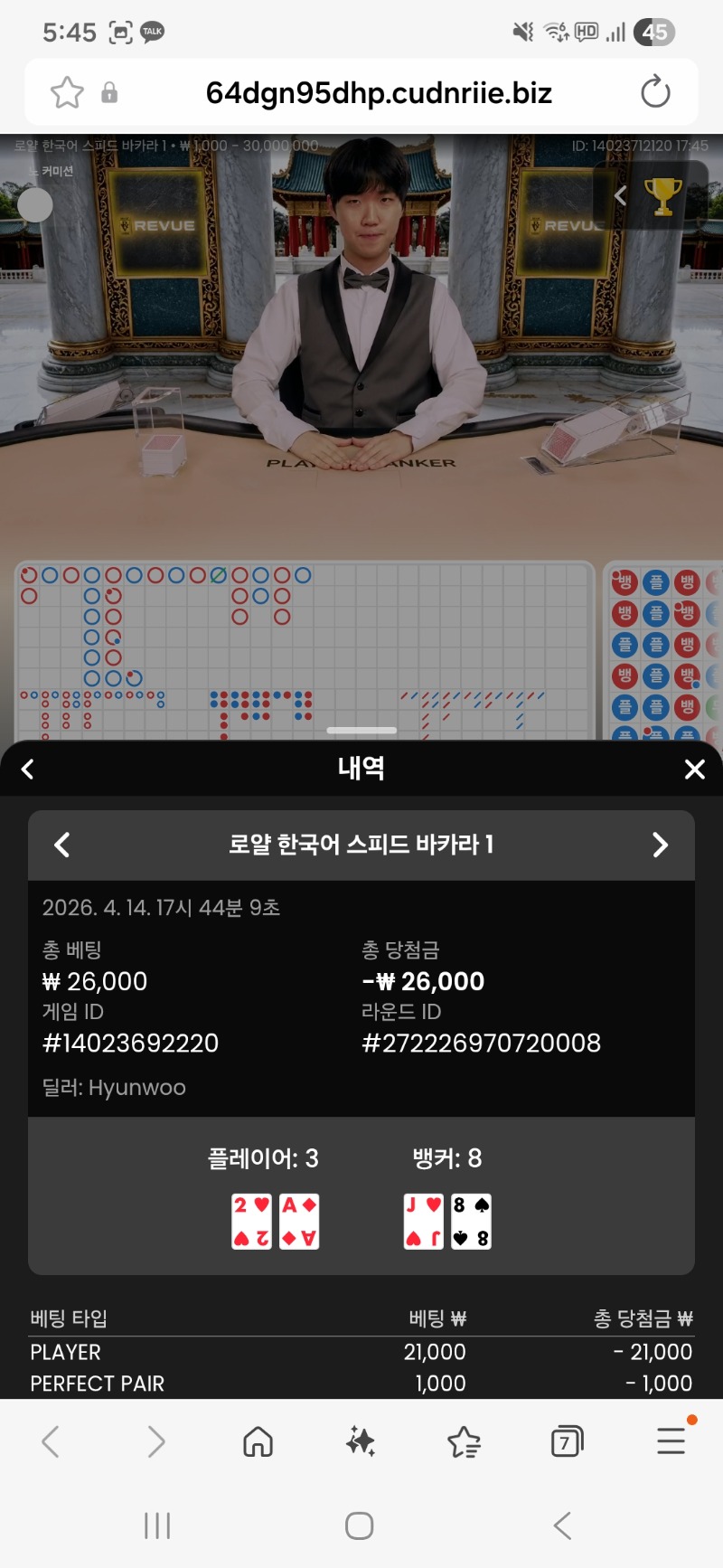Show the previous game round record
This screenshot has width=723, height=1568.
tap(61, 845)
